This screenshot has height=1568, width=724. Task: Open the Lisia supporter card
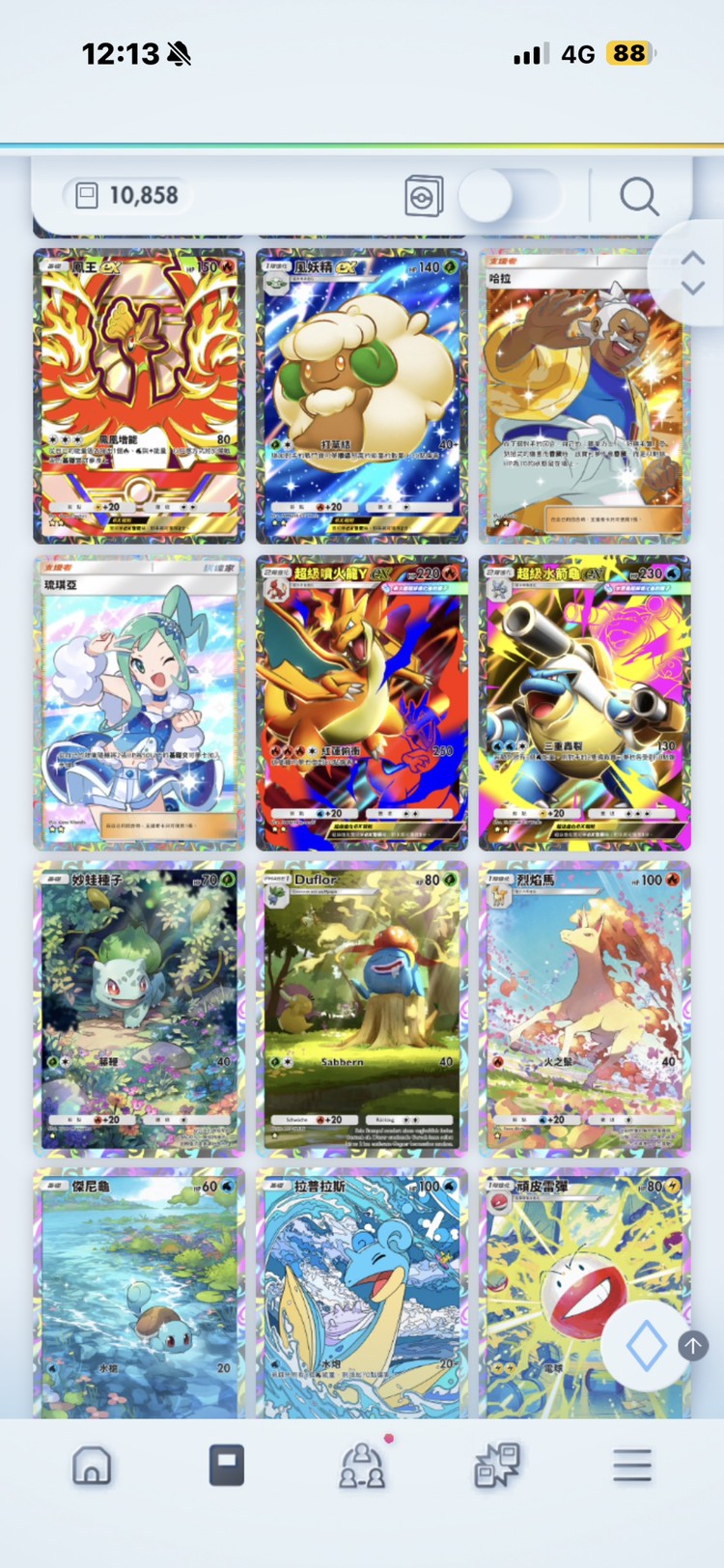139,702
